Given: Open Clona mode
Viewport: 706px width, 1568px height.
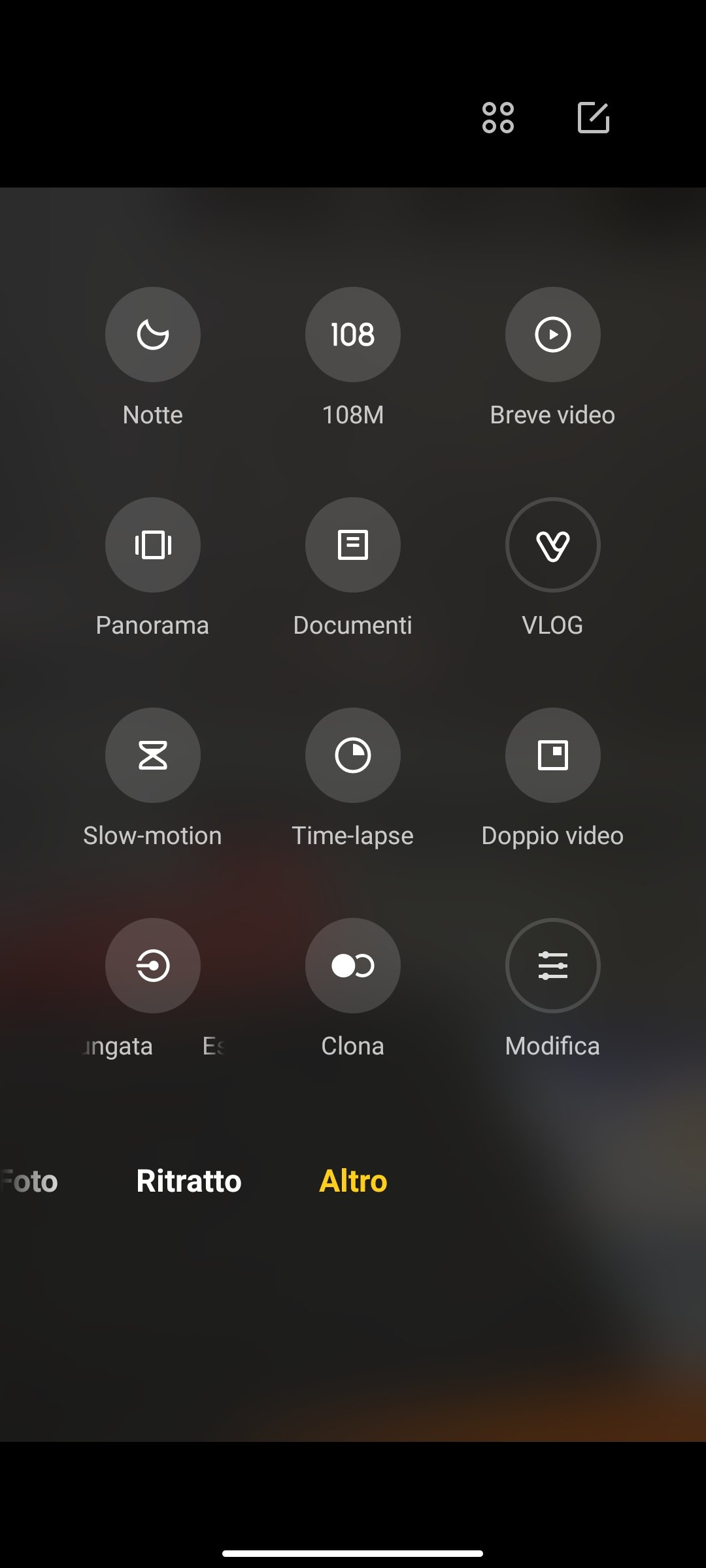Looking at the screenshot, I should coord(353,966).
